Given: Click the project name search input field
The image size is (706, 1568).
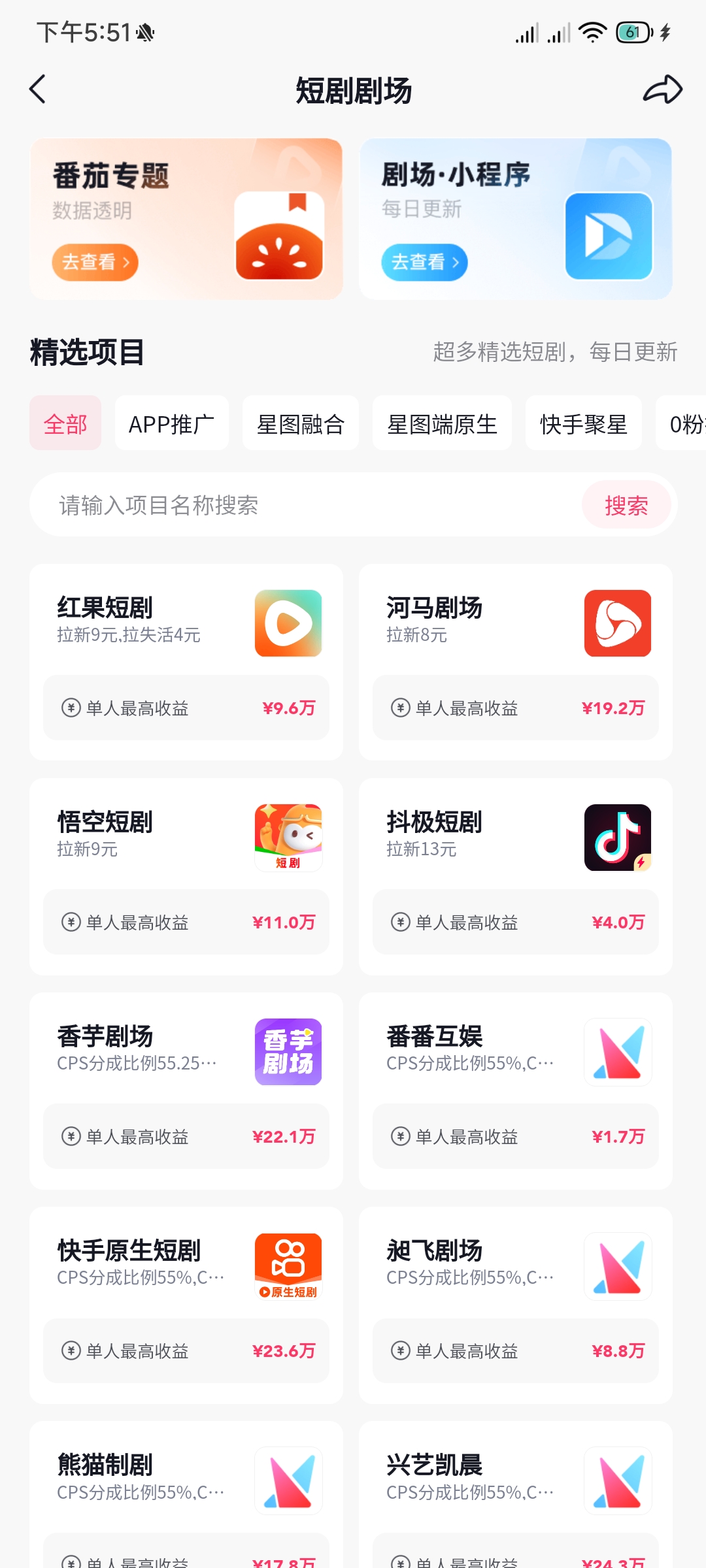Looking at the screenshot, I should coord(261,505).
